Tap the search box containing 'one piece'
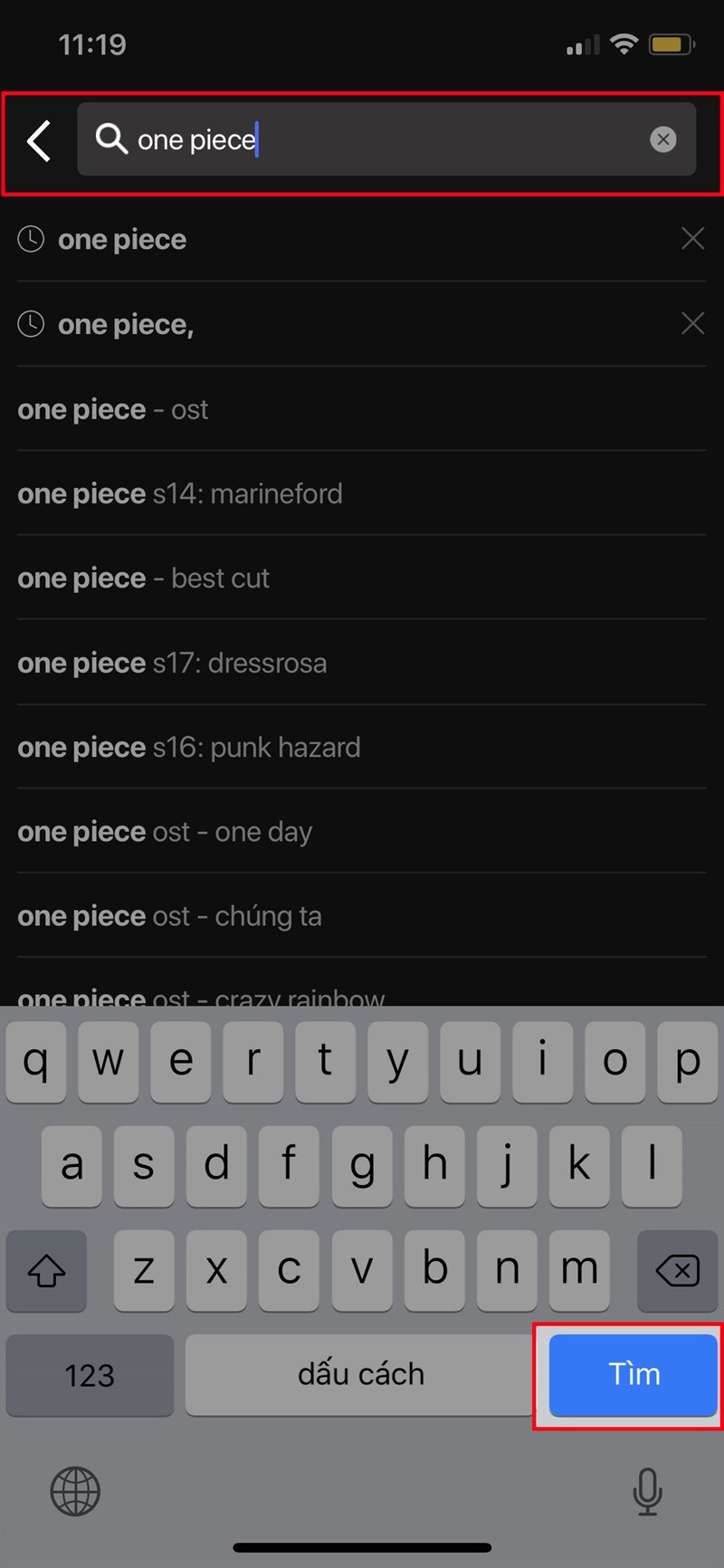724x1568 pixels. click(380, 139)
